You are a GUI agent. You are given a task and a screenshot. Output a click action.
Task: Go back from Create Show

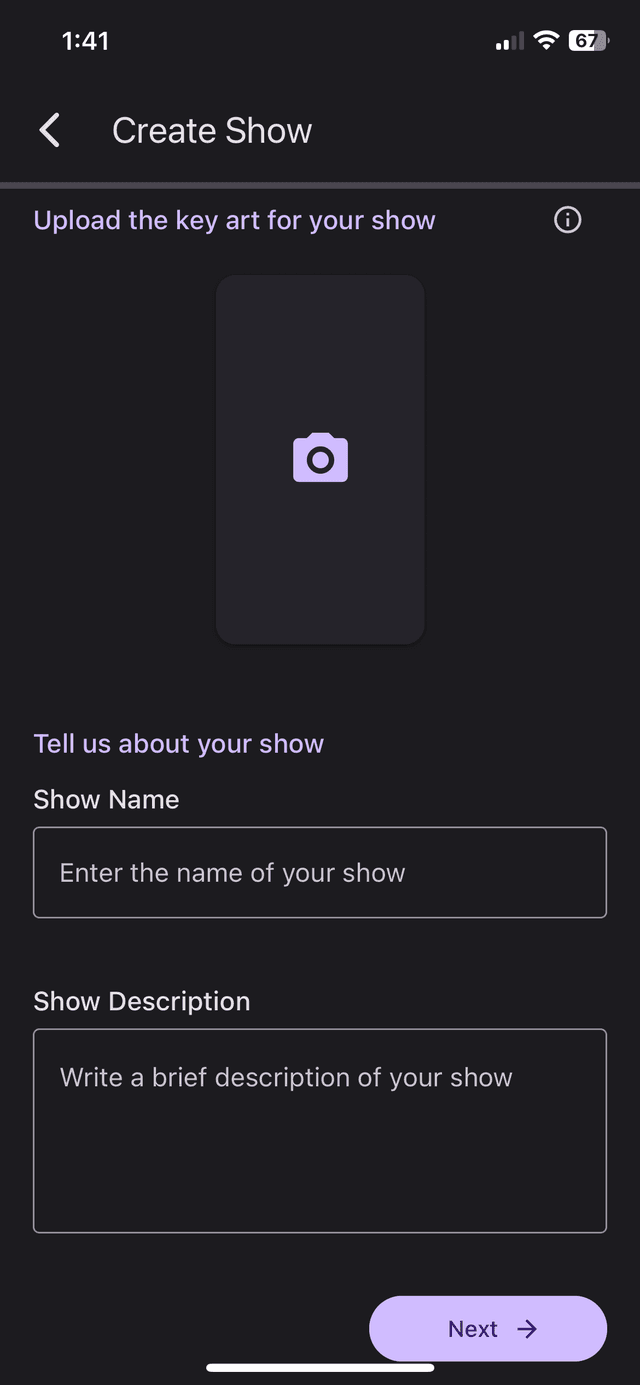(x=50, y=131)
